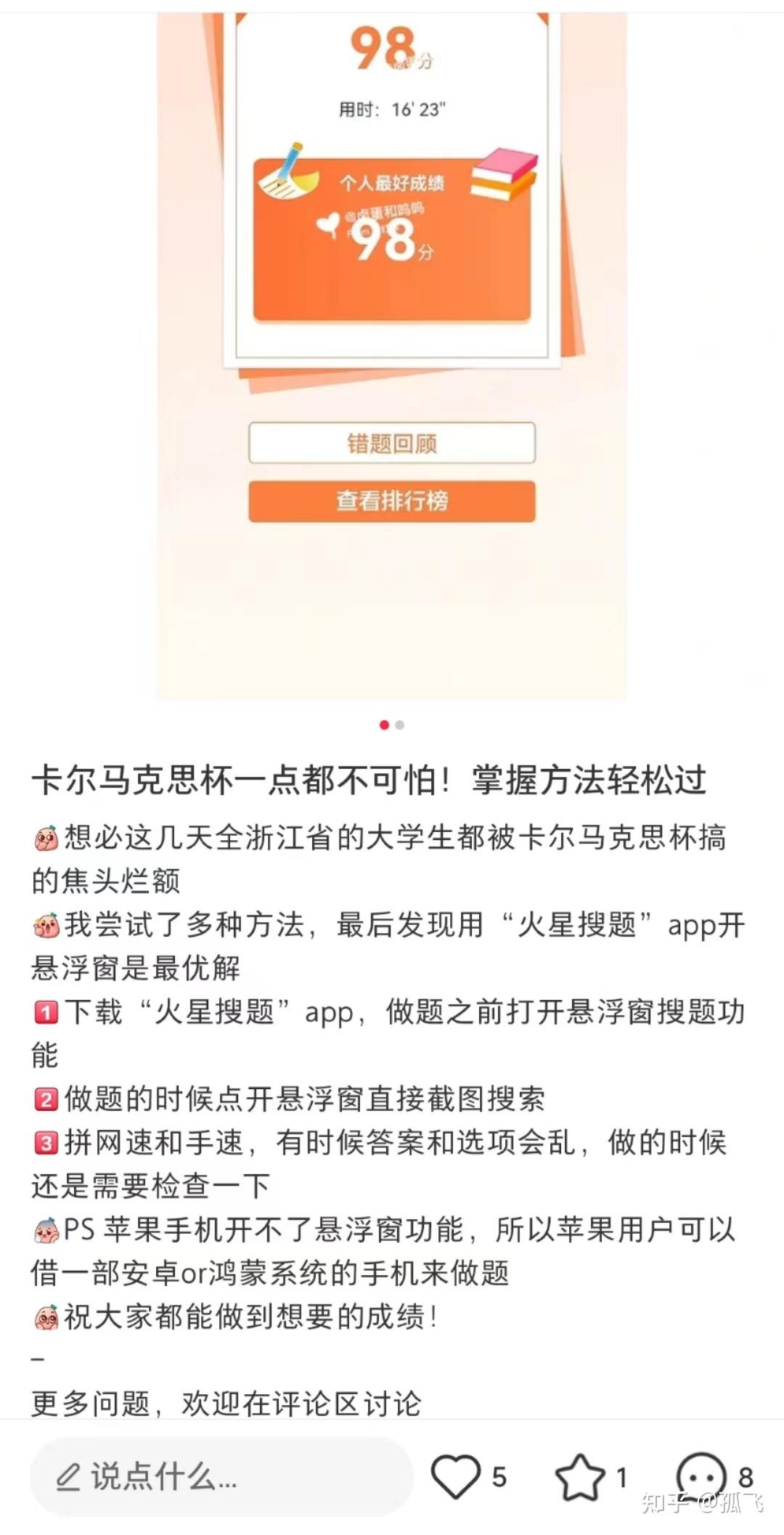Open comments via the speech bubble icon
The width and height of the screenshot is (784, 1535).
click(701, 1477)
